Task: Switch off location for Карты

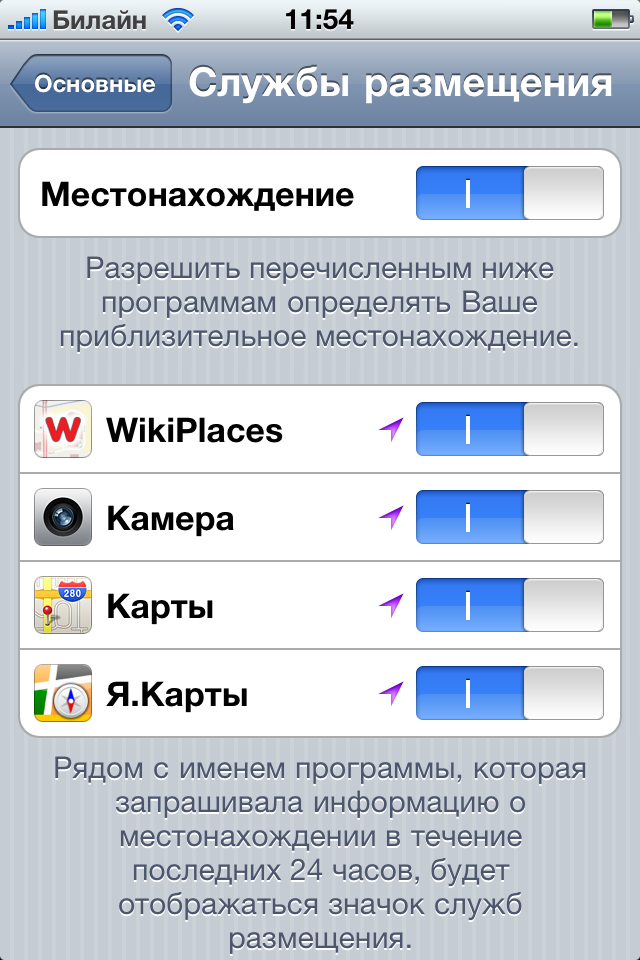Action: [509, 606]
